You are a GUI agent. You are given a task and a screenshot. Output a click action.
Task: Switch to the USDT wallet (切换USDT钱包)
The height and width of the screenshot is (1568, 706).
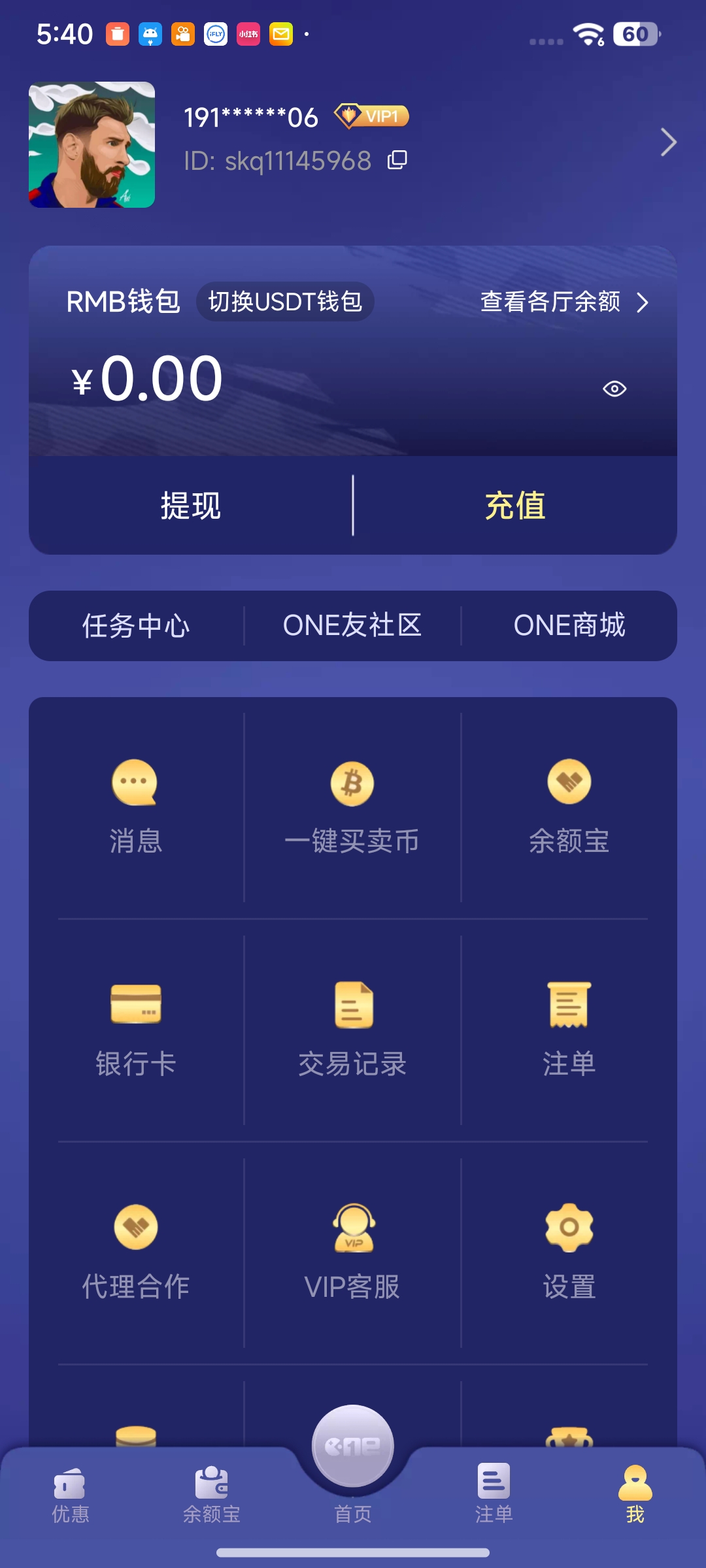tap(285, 302)
